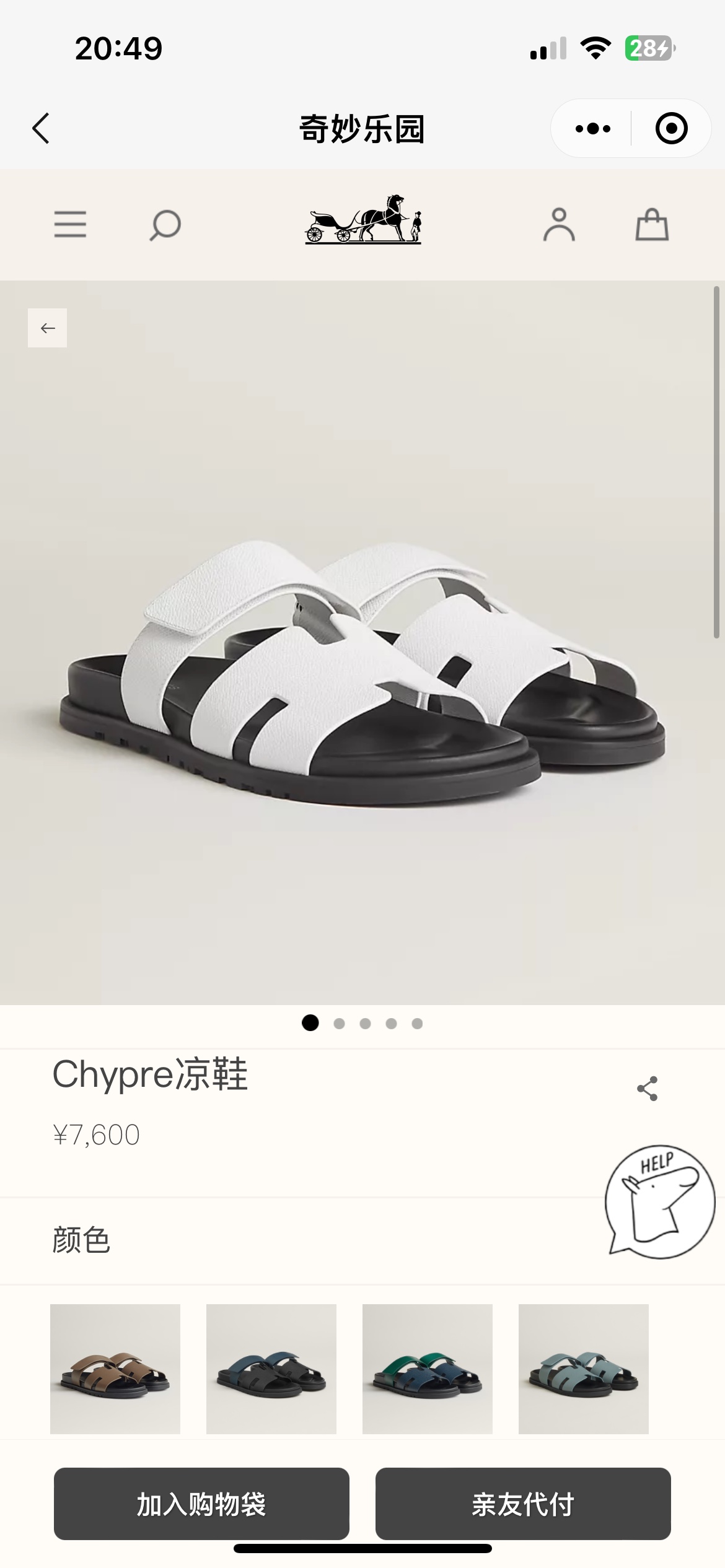Viewport: 725px width, 1568px height.
Task: Tap the Hermès carriage logo to go home
Action: tap(363, 219)
